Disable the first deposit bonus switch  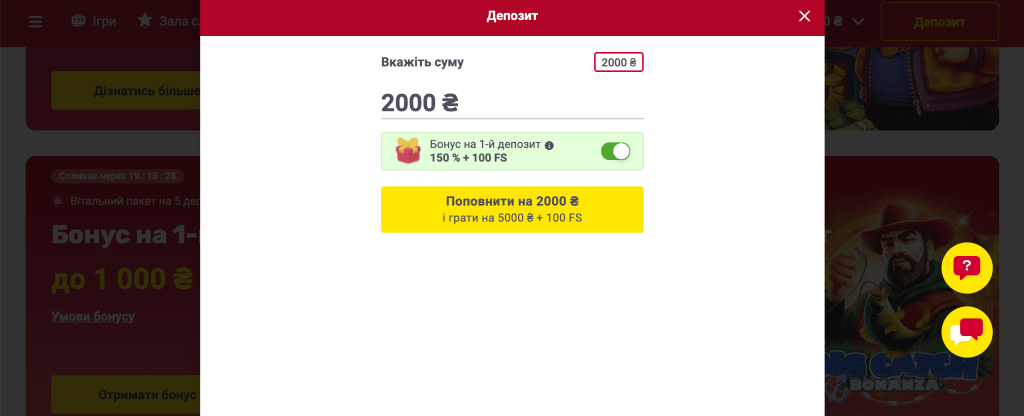pyautogui.click(x=615, y=151)
